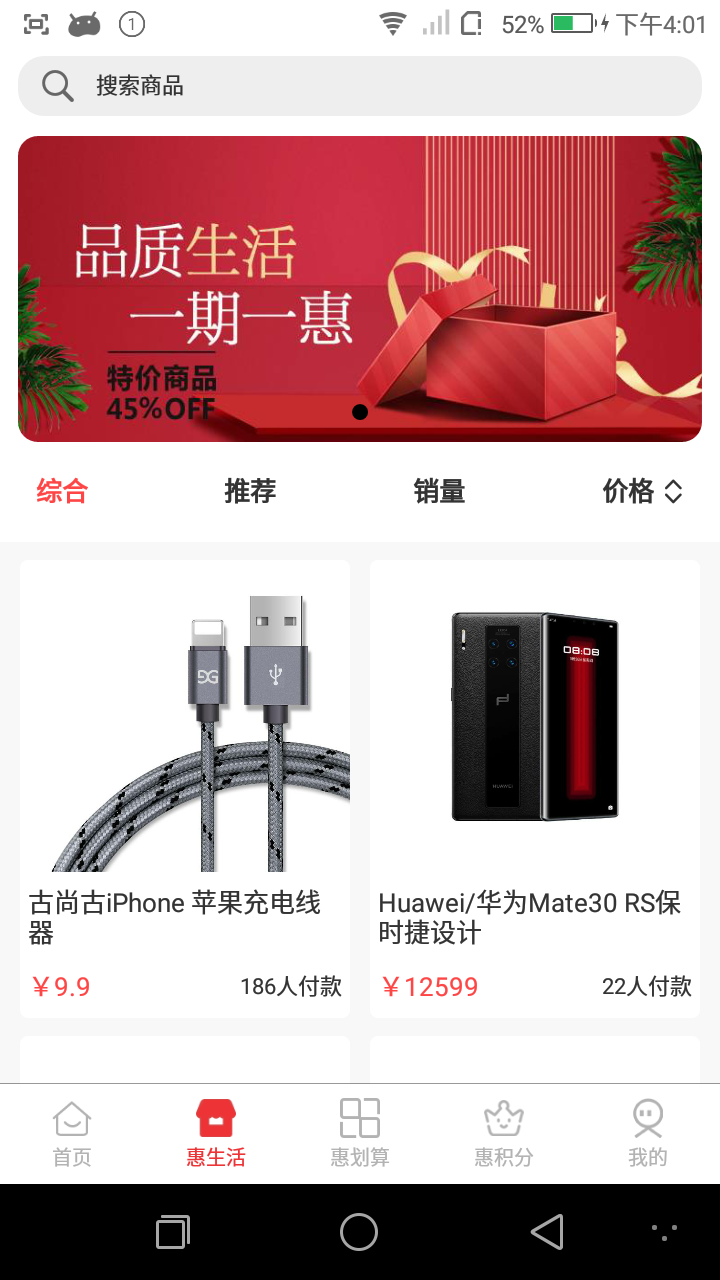Open the 品质生活 一期一惠 promo banner
This screenshot has width=720, height=1280.
(x=360, y=289)
